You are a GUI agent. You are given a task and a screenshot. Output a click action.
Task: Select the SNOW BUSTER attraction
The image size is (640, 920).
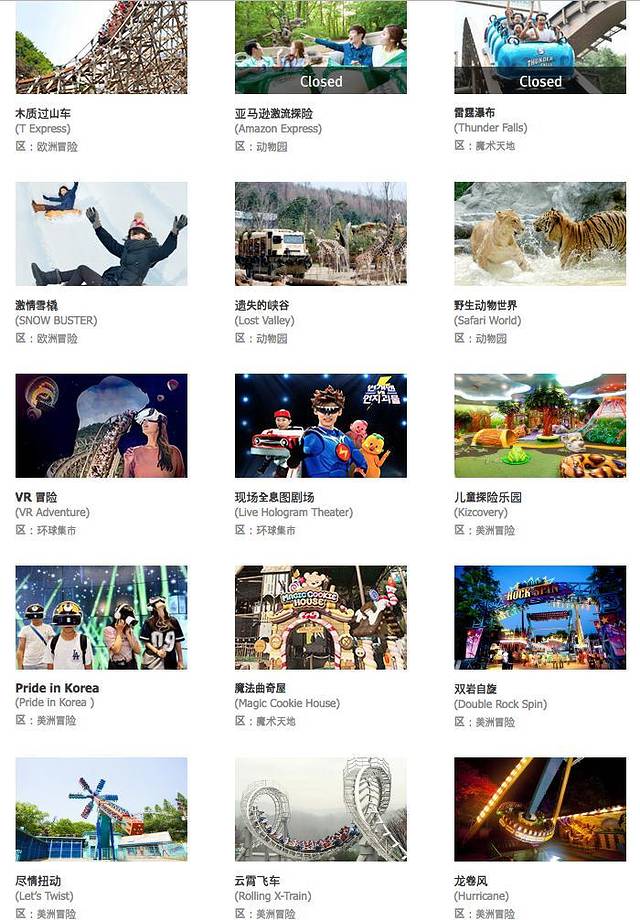[x=101, y=234]
